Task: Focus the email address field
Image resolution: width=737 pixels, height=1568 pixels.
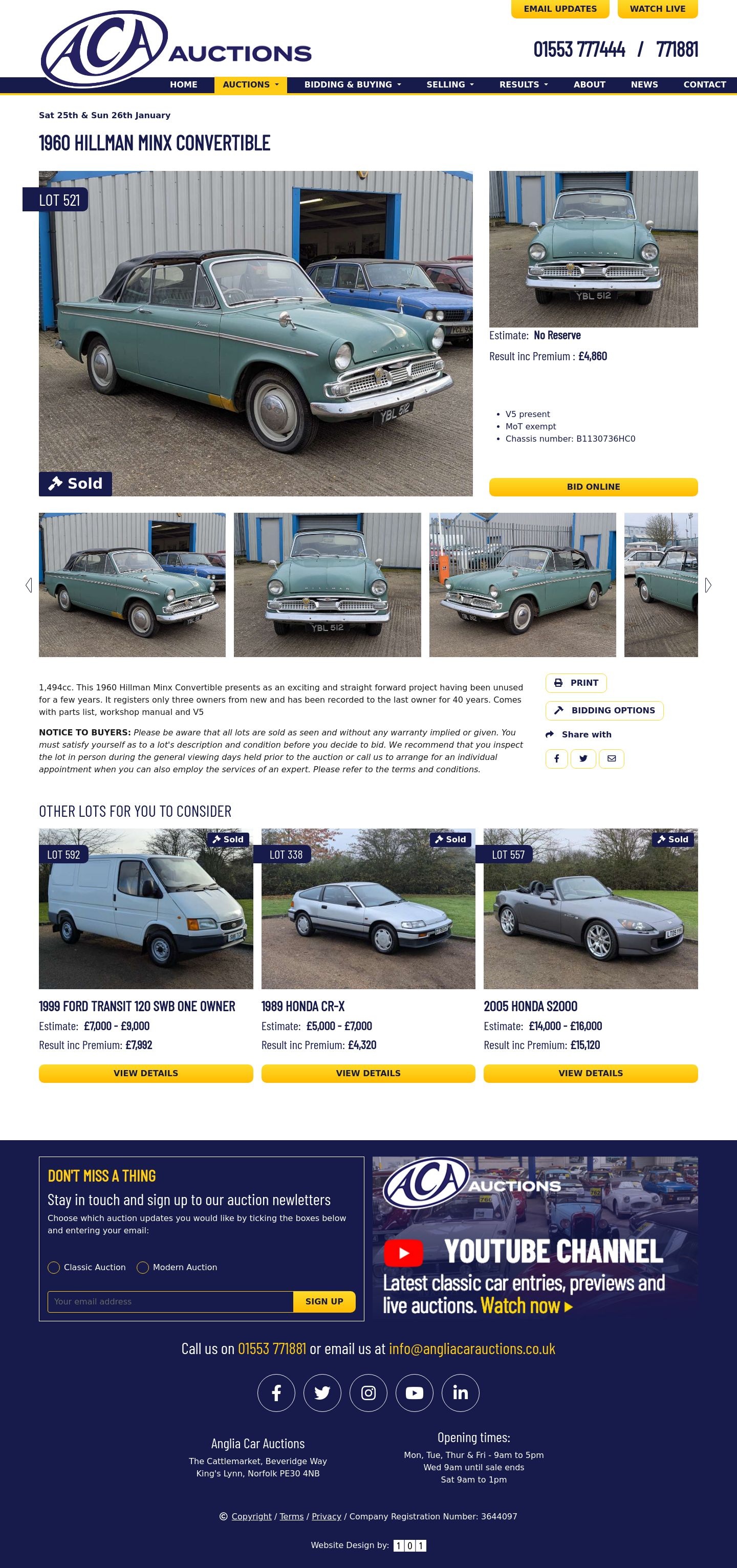Action: [170, 1301]
